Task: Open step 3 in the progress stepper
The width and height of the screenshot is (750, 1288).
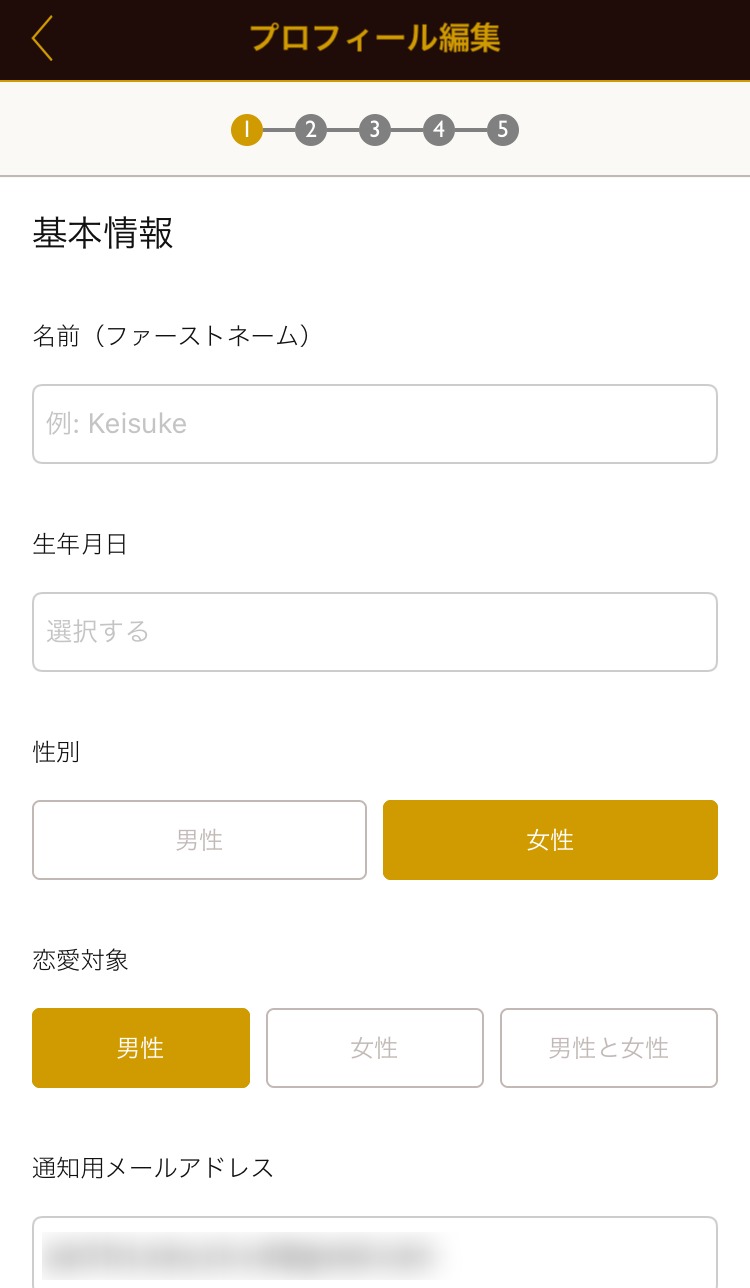Action: pyautogui.click(x=375, y=130)
